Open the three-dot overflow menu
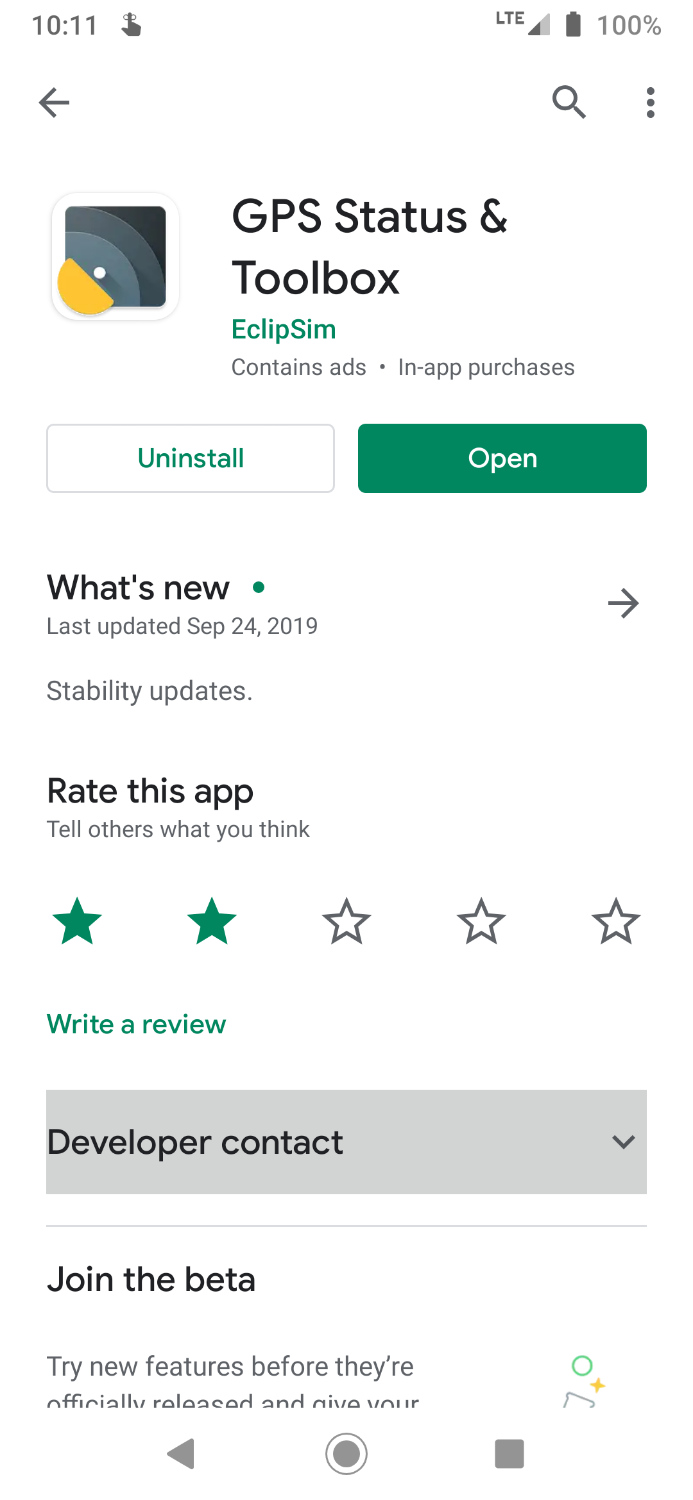The width and height of the screenshot is (693, 1500). click(x=650, y=102)
